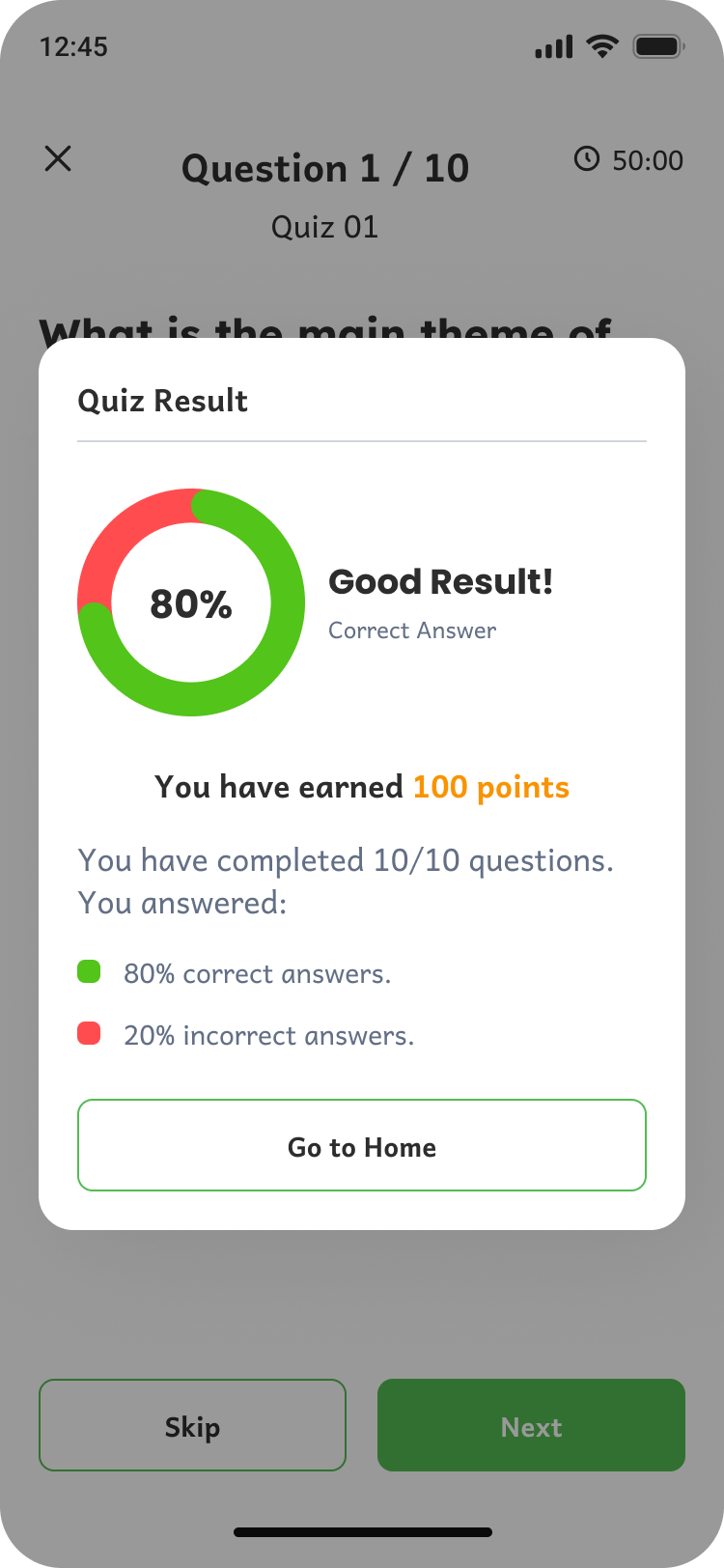
Task: Select the 100 points highlighted text
Action: pyautogui.click(x=490, y=787)
